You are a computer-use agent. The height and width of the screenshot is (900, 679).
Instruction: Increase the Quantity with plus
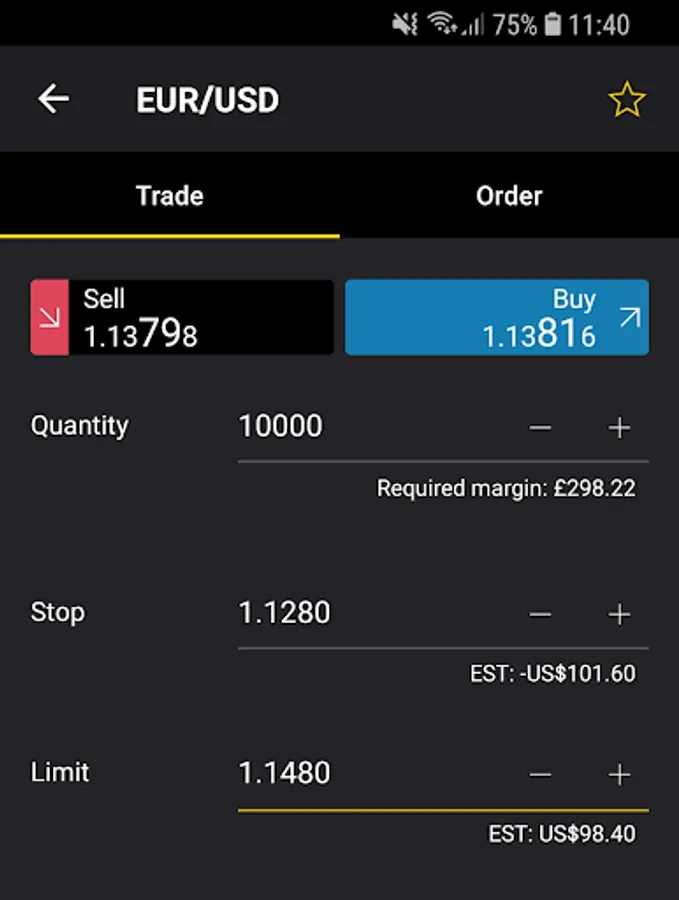click(x=619, y=428)
